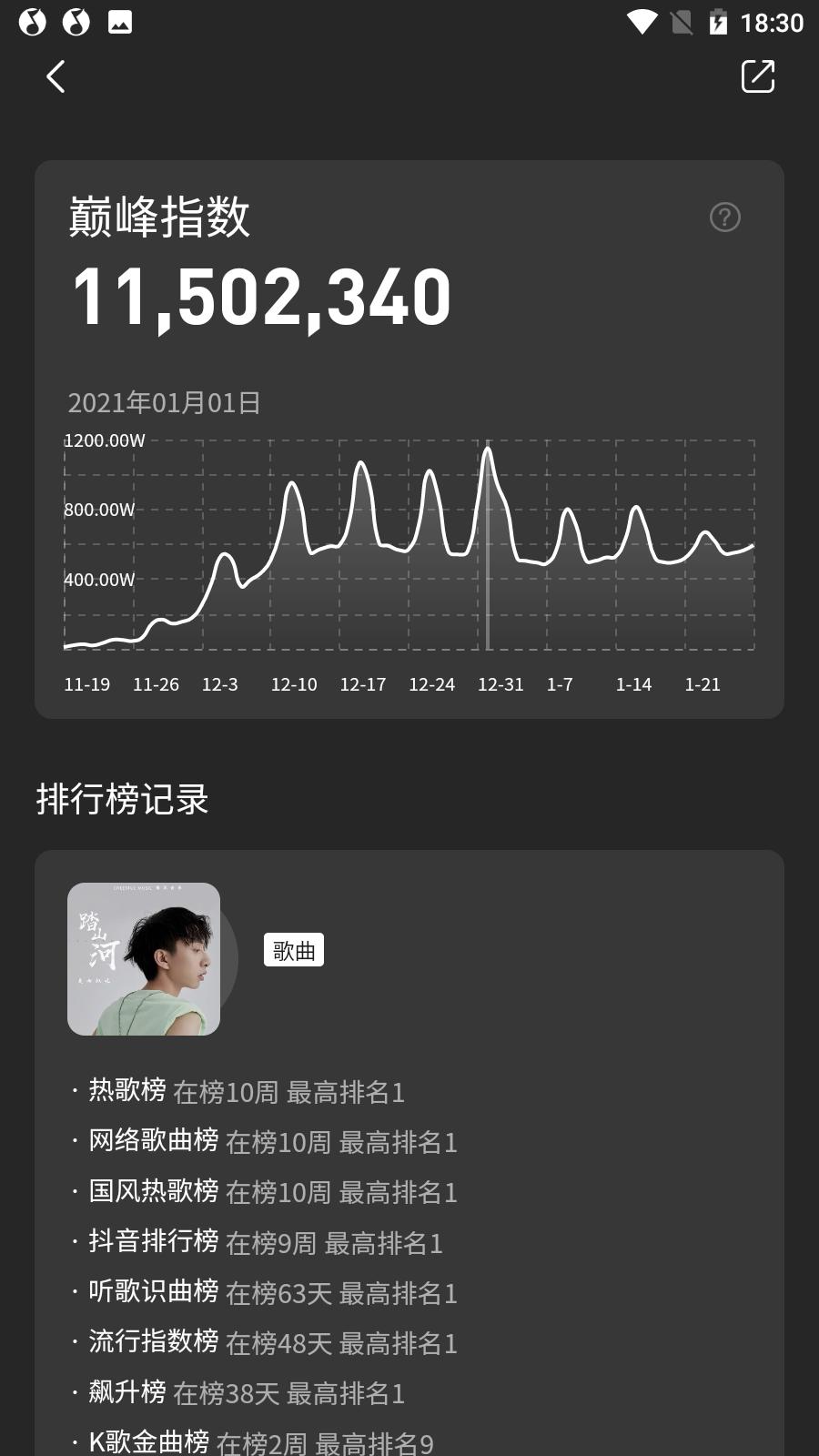Tap the 2021年01月01日 date label
Viewport: 819px width, 1456px height.
point(164,402)
